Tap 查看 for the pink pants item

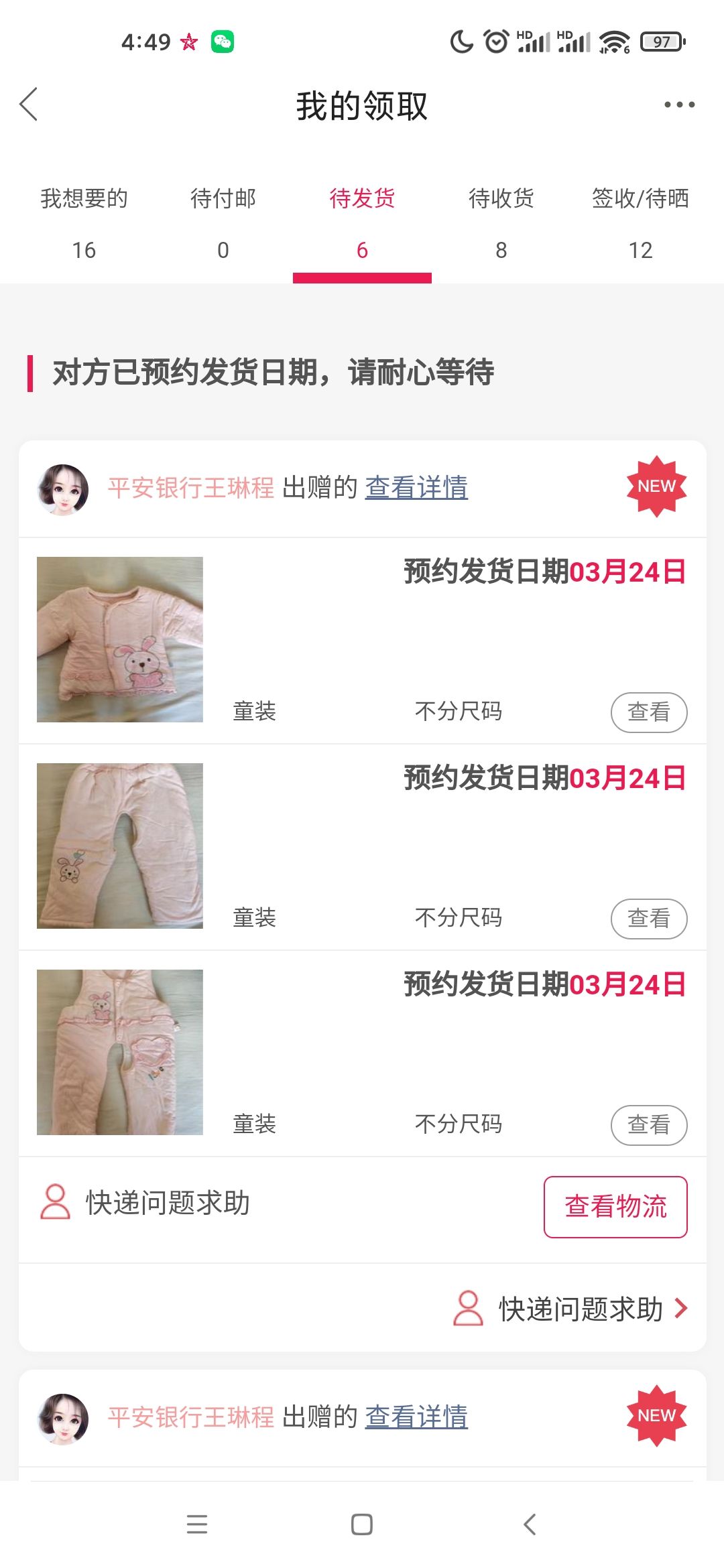point(649,919)
